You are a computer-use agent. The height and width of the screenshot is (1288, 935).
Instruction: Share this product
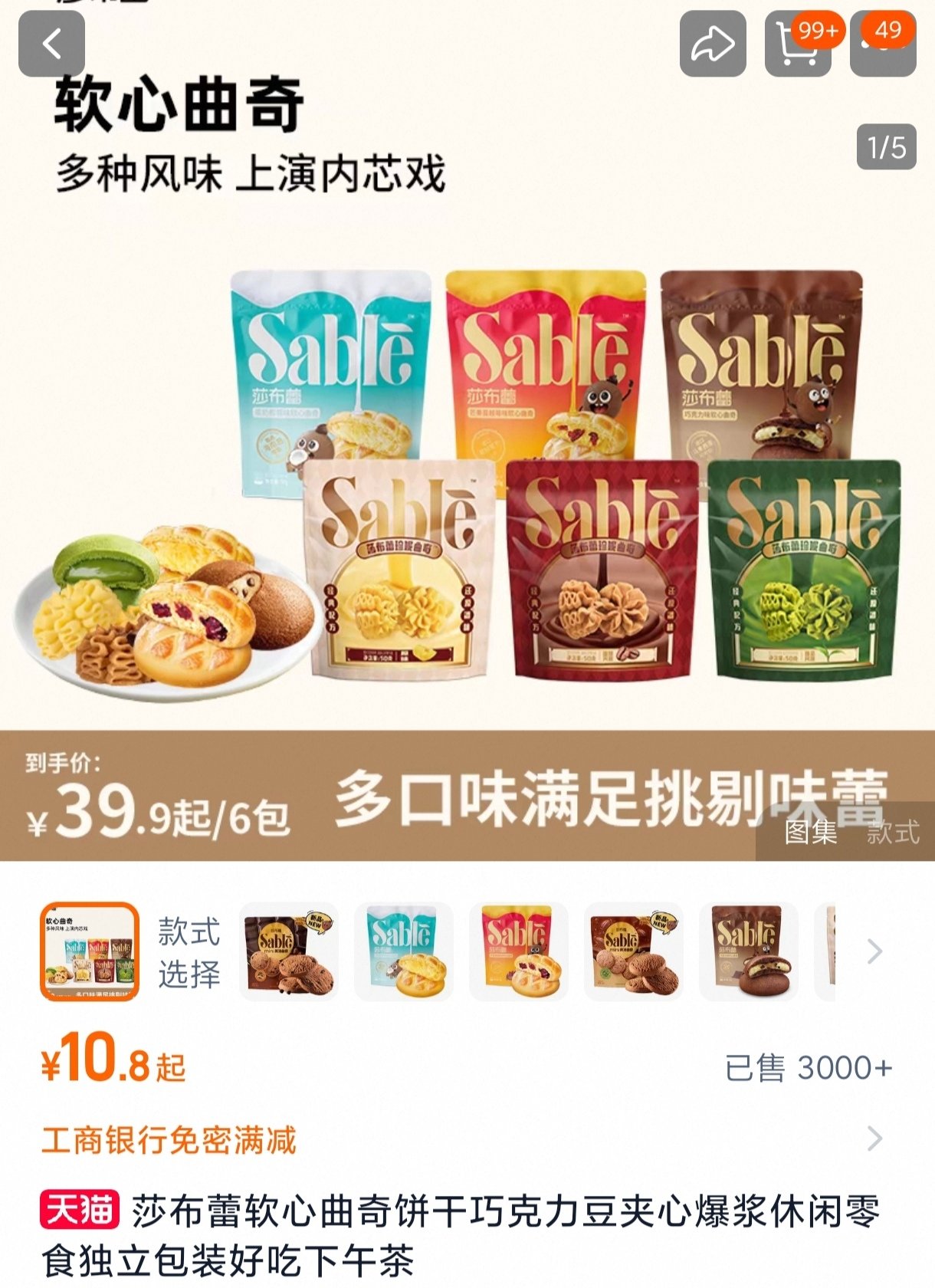pos(713,44)
